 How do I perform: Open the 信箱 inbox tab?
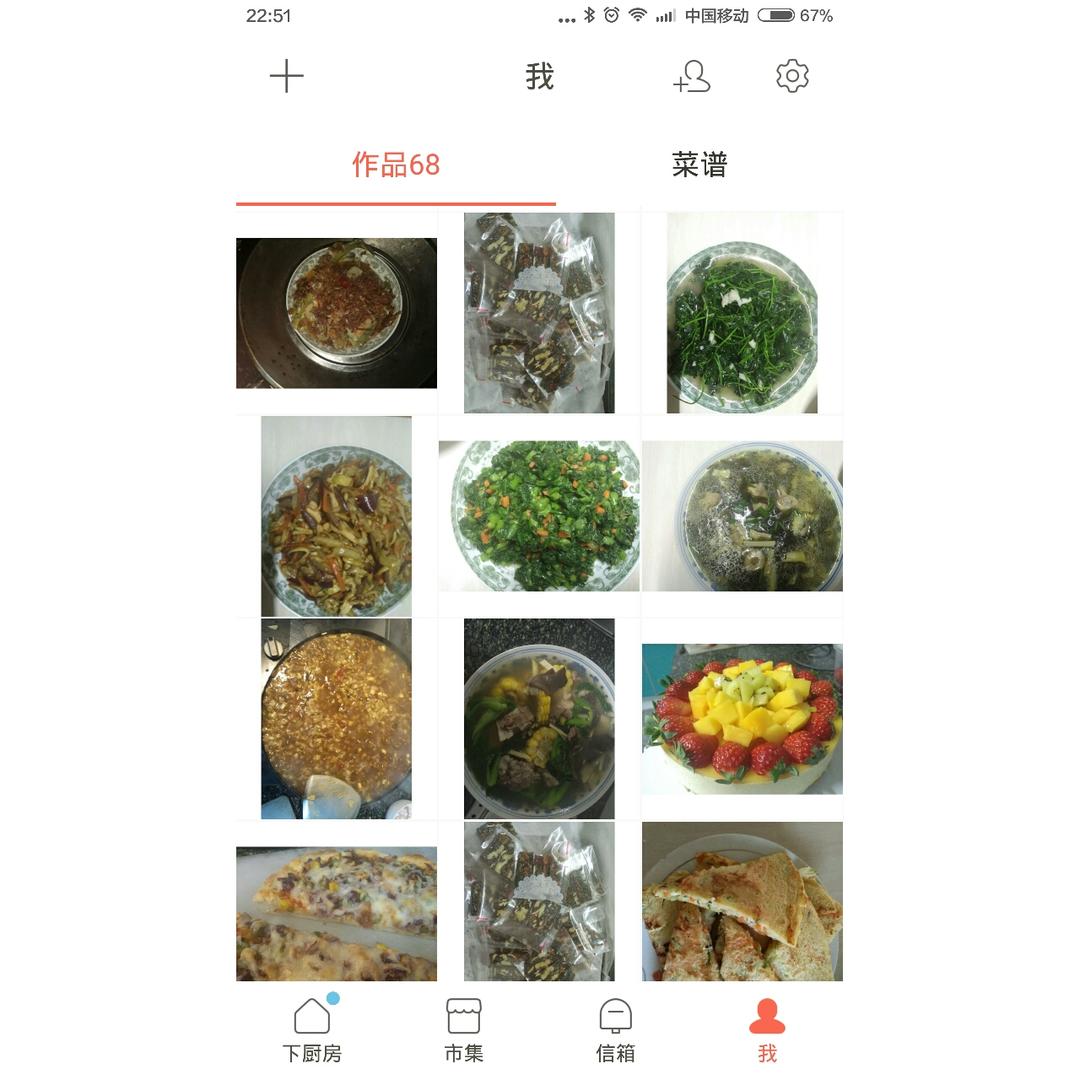point(615,1030)
